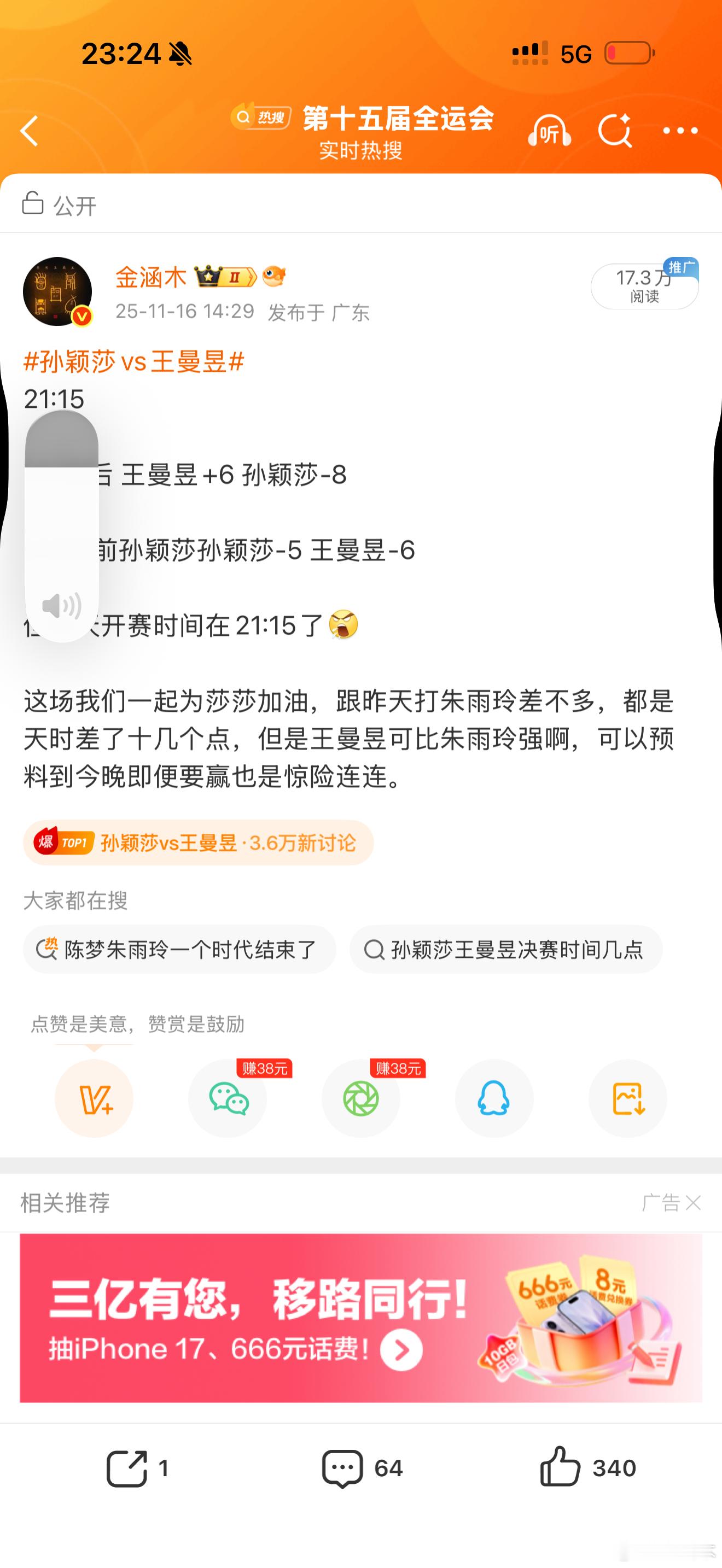This screenshot has width=722, height=1568.
Task: Dismiss the ad with the × next to 广告
Action: tap(693, 1202)
